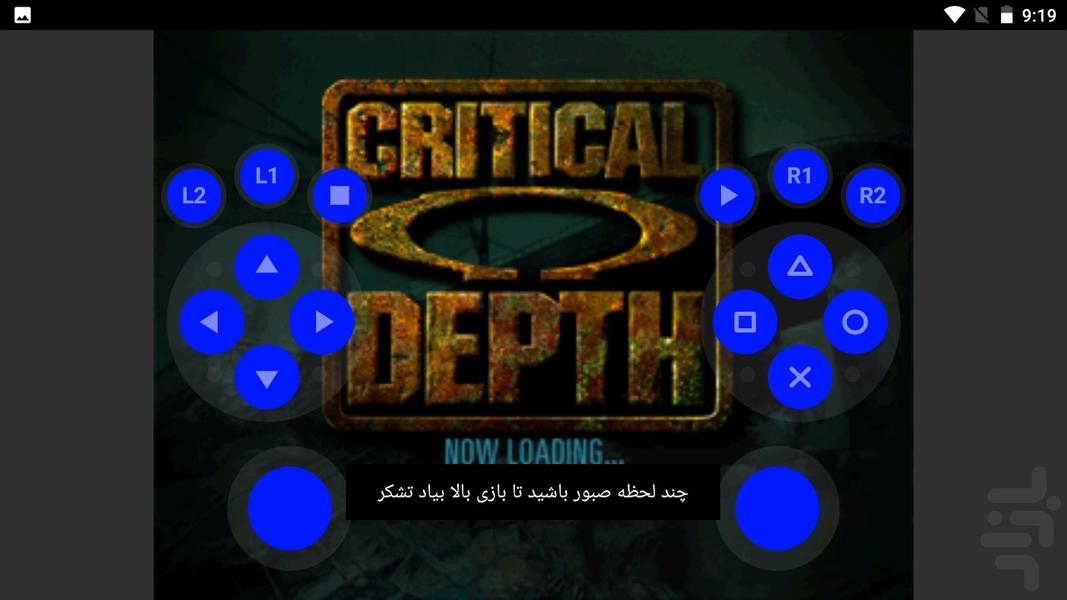Screen dimensions: 1067x600
Task: Tap the circle action button
Action: tap(855, 322)
